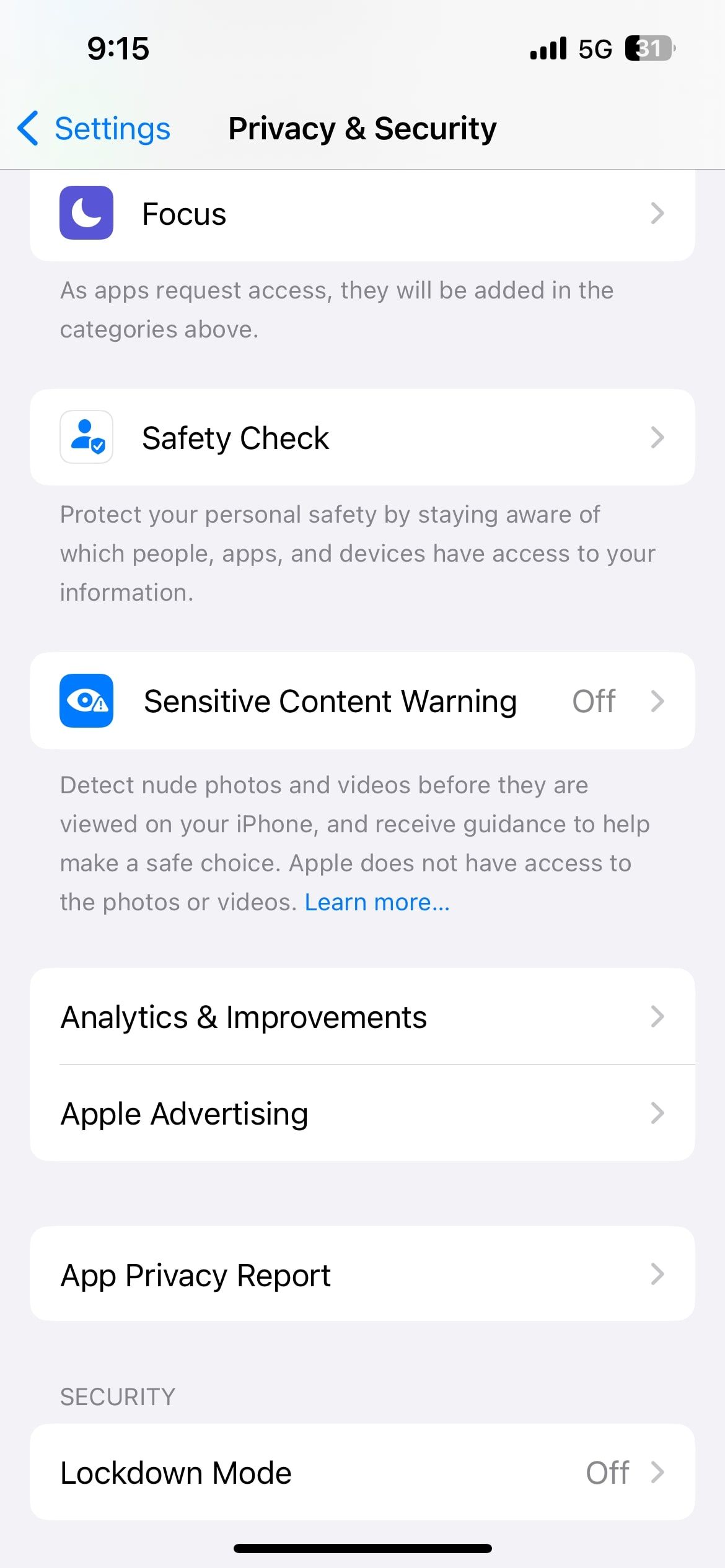Tap the Safety Check icon
Viewport: 725px width, 1568px height.
(x=86, y=437)
